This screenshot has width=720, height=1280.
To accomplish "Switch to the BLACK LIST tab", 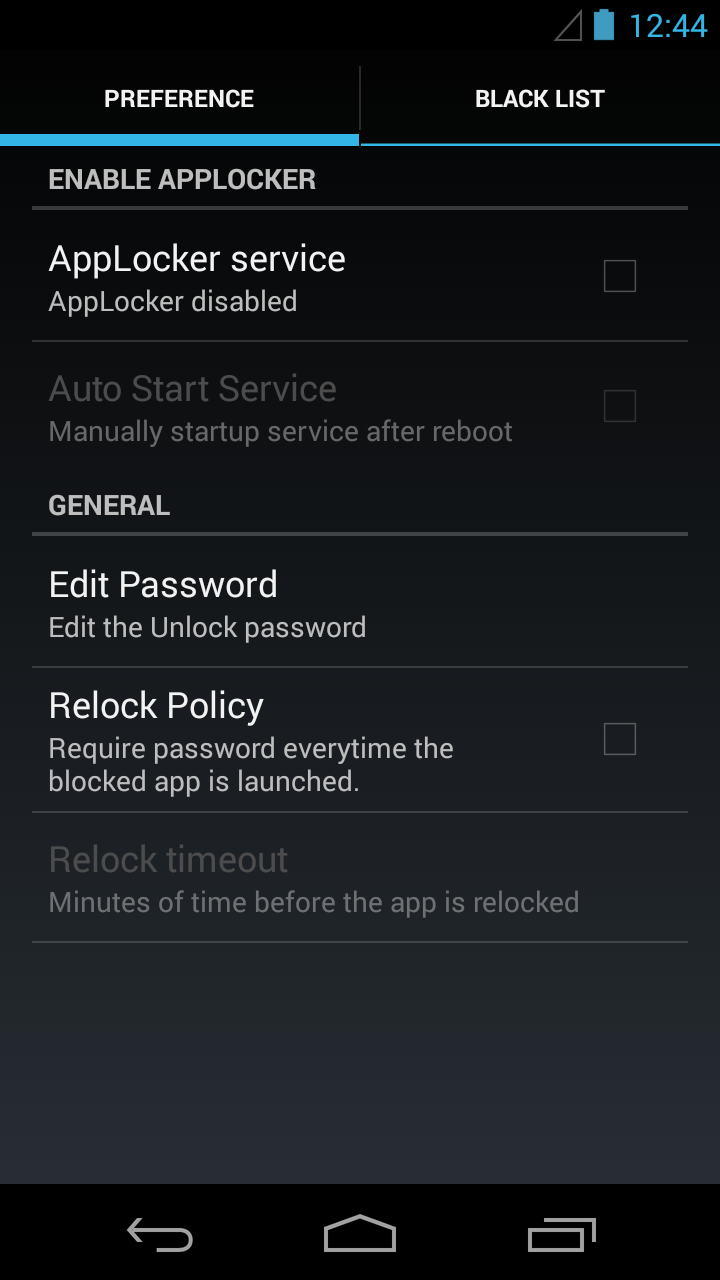I will 539,98.
